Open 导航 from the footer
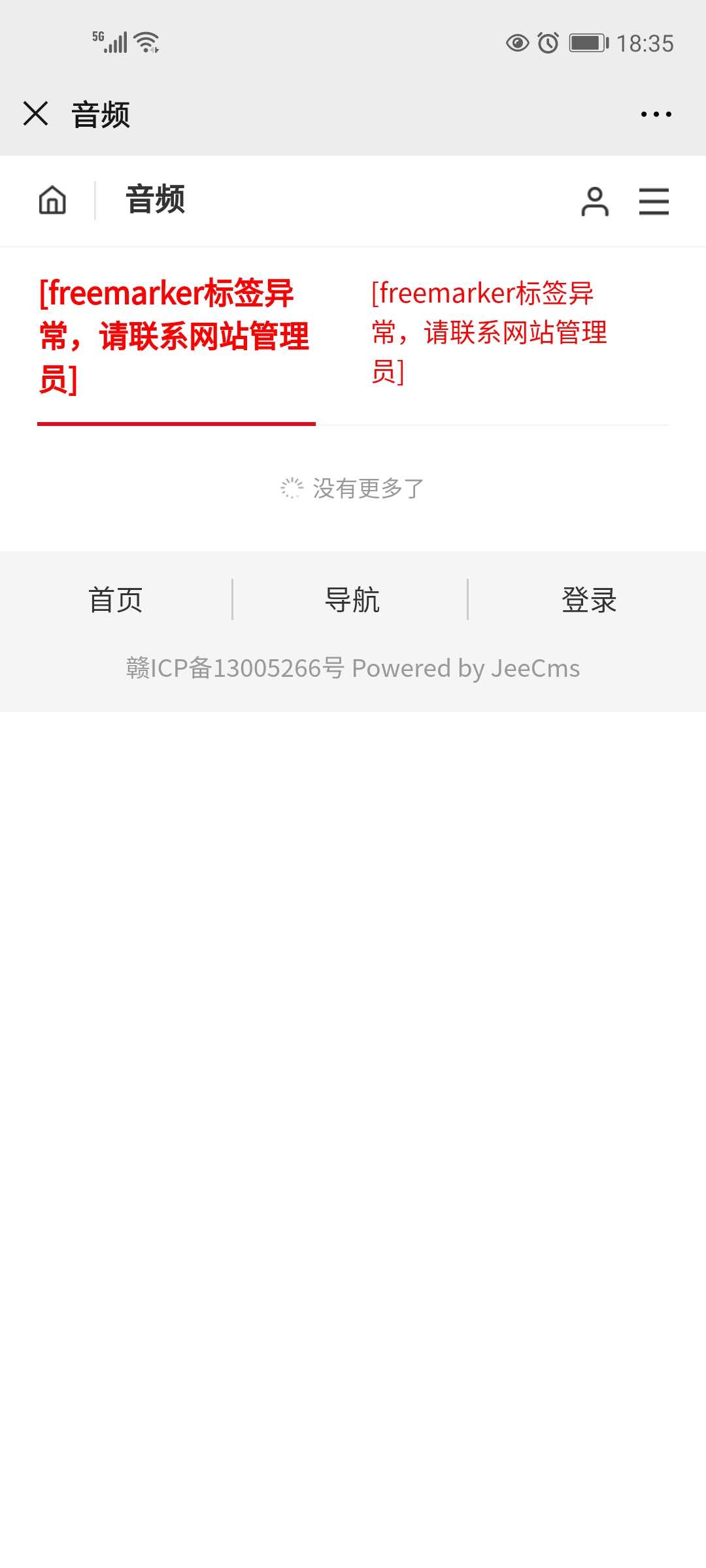The height and width of the screenshot is (1568, 706). coord(352,600)
